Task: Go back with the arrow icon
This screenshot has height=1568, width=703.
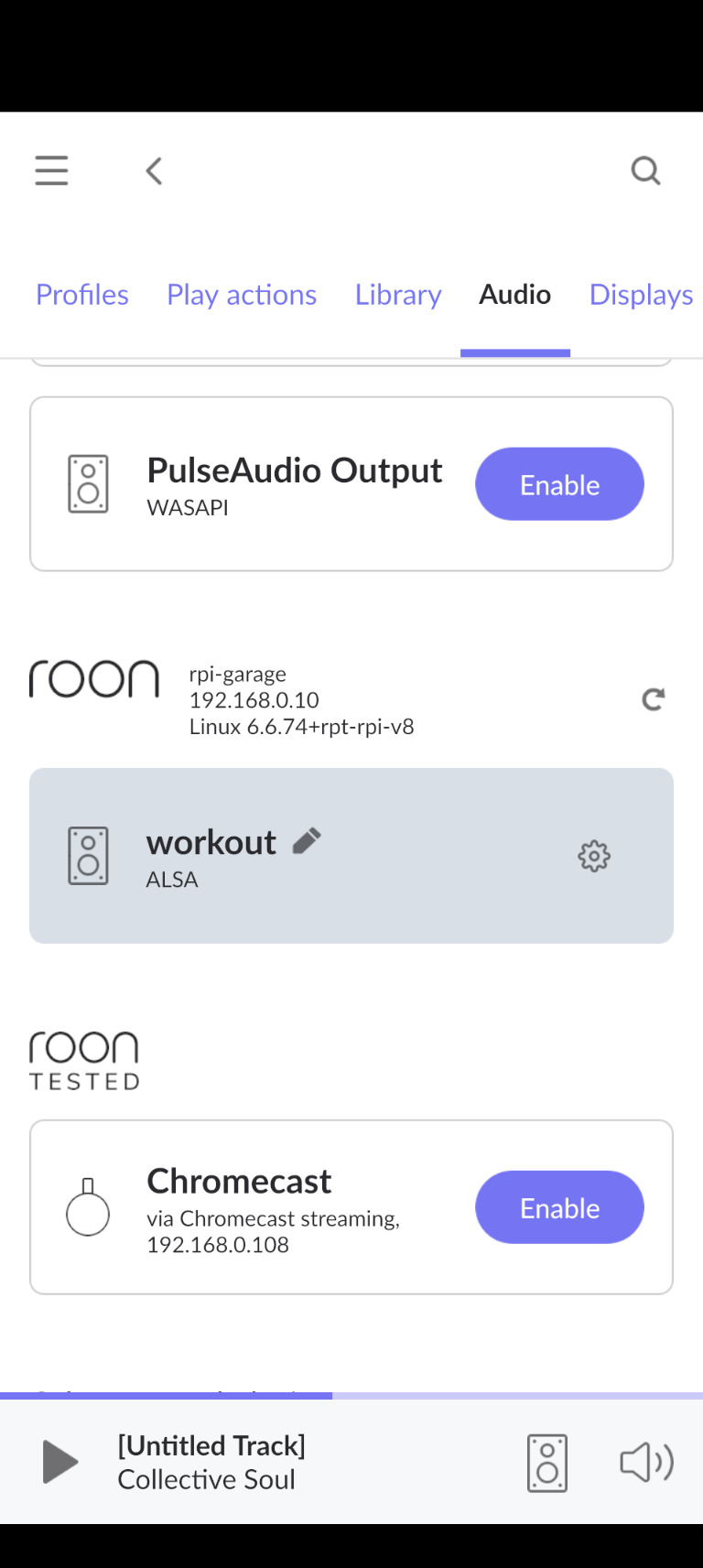Action: [154, 170]
